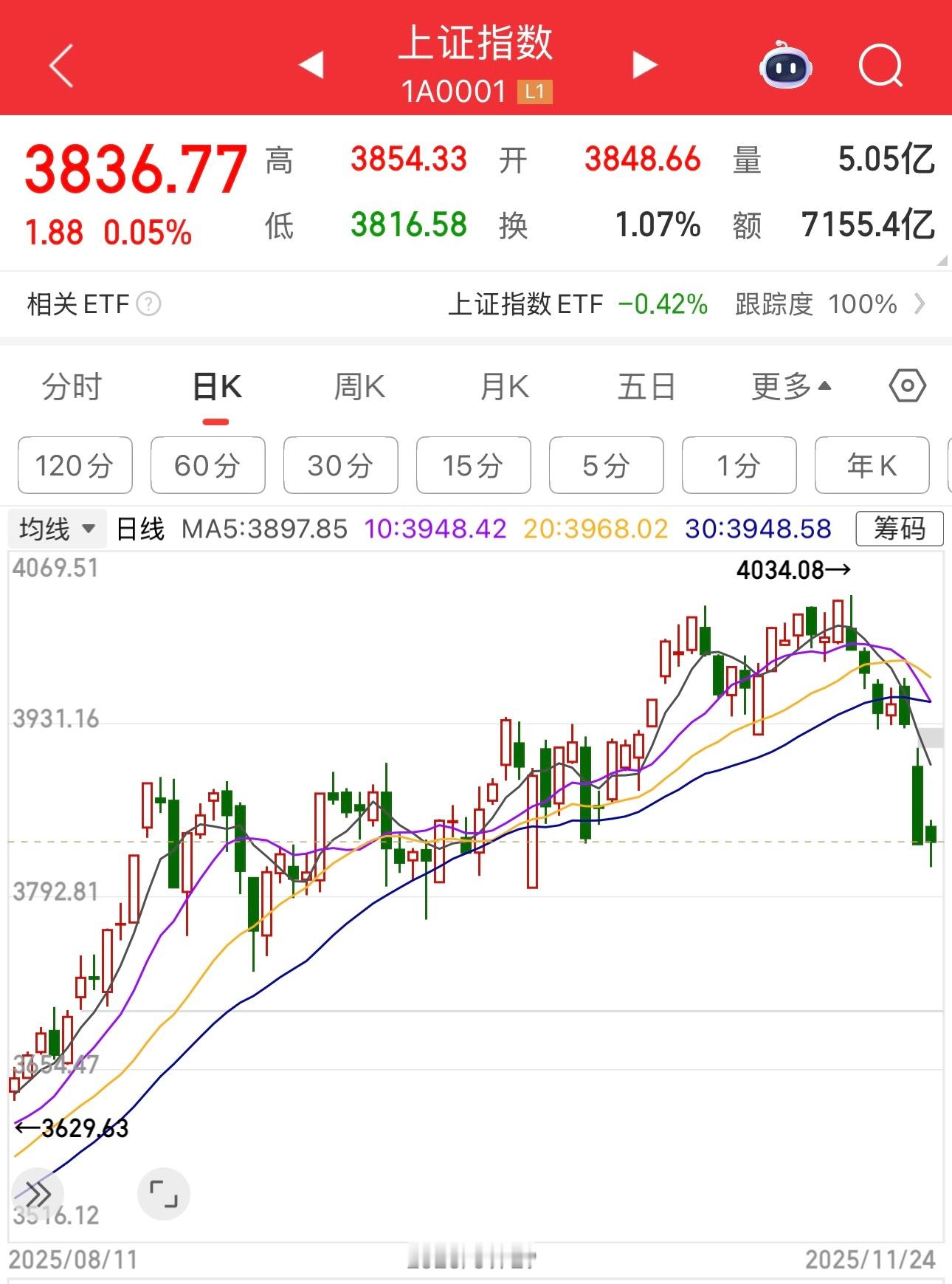This screenshot has height=1284, width=952.
Task: Switch to 周K weekly chart
Action: [x=359, y=385]
